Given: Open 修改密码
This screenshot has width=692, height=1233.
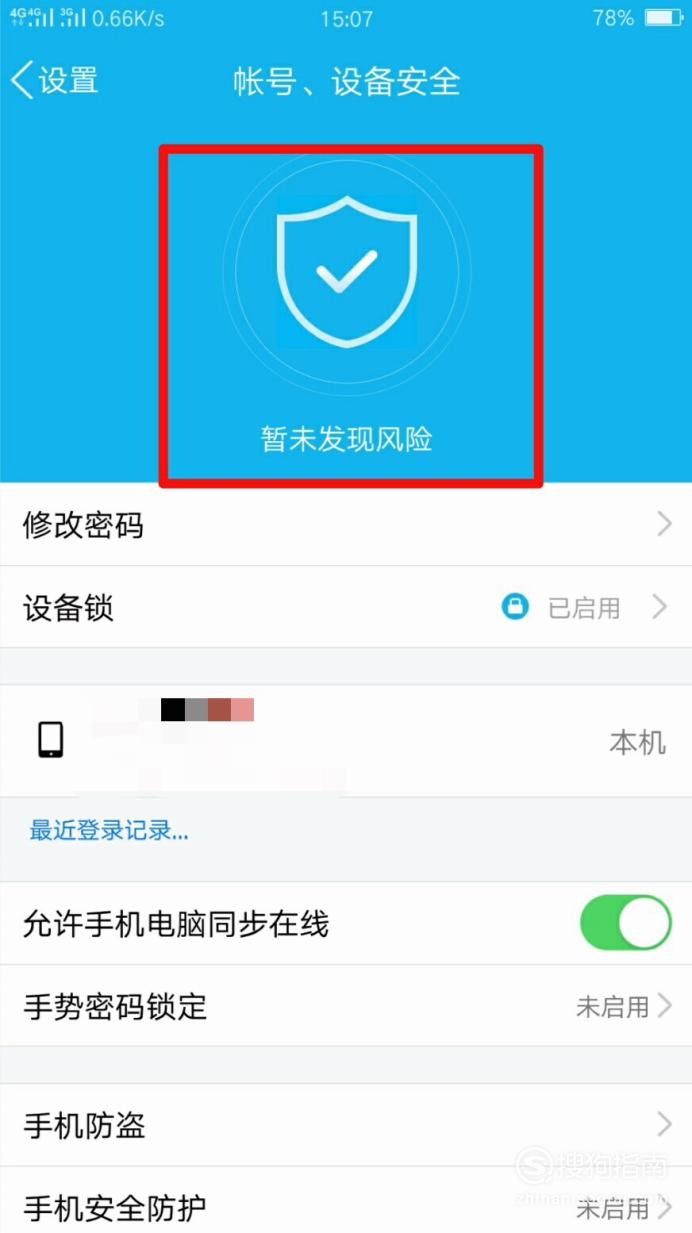Looking at the screenshot, I should [346, 524].
